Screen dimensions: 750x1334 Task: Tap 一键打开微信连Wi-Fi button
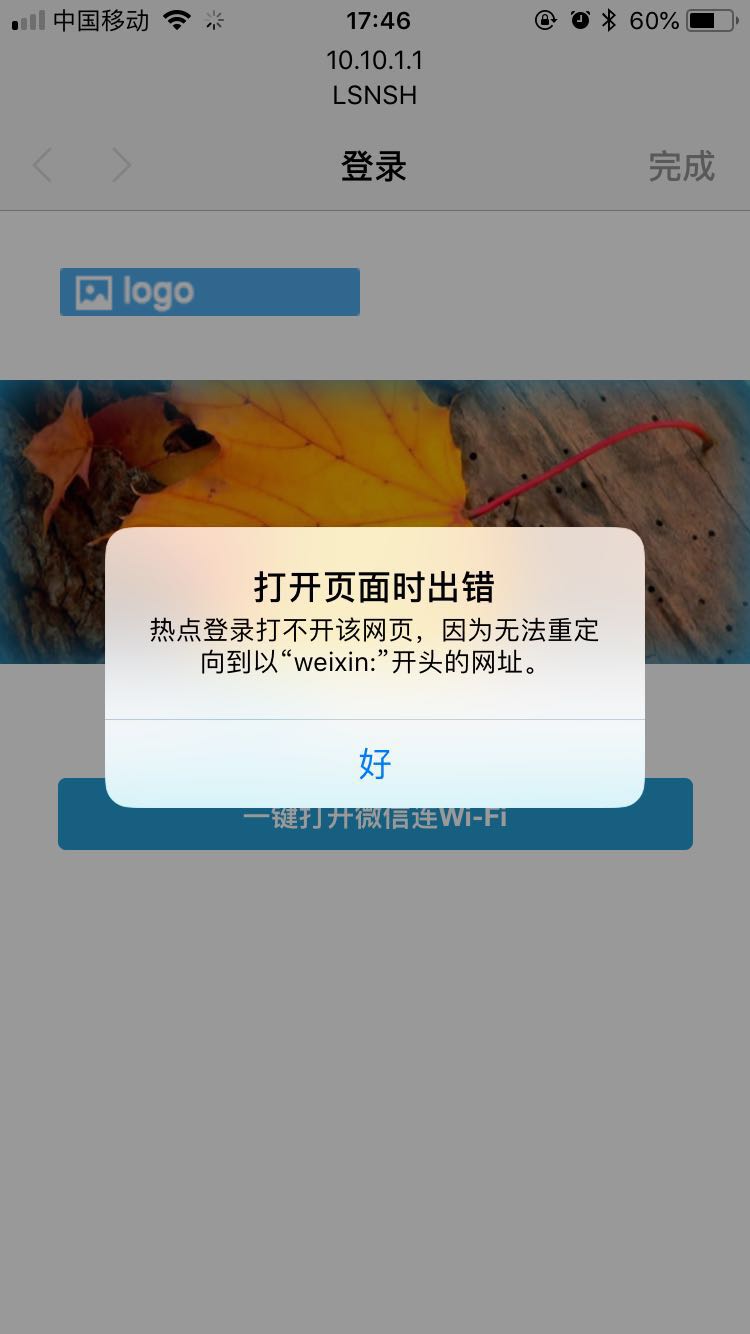(x=375, y=829)
